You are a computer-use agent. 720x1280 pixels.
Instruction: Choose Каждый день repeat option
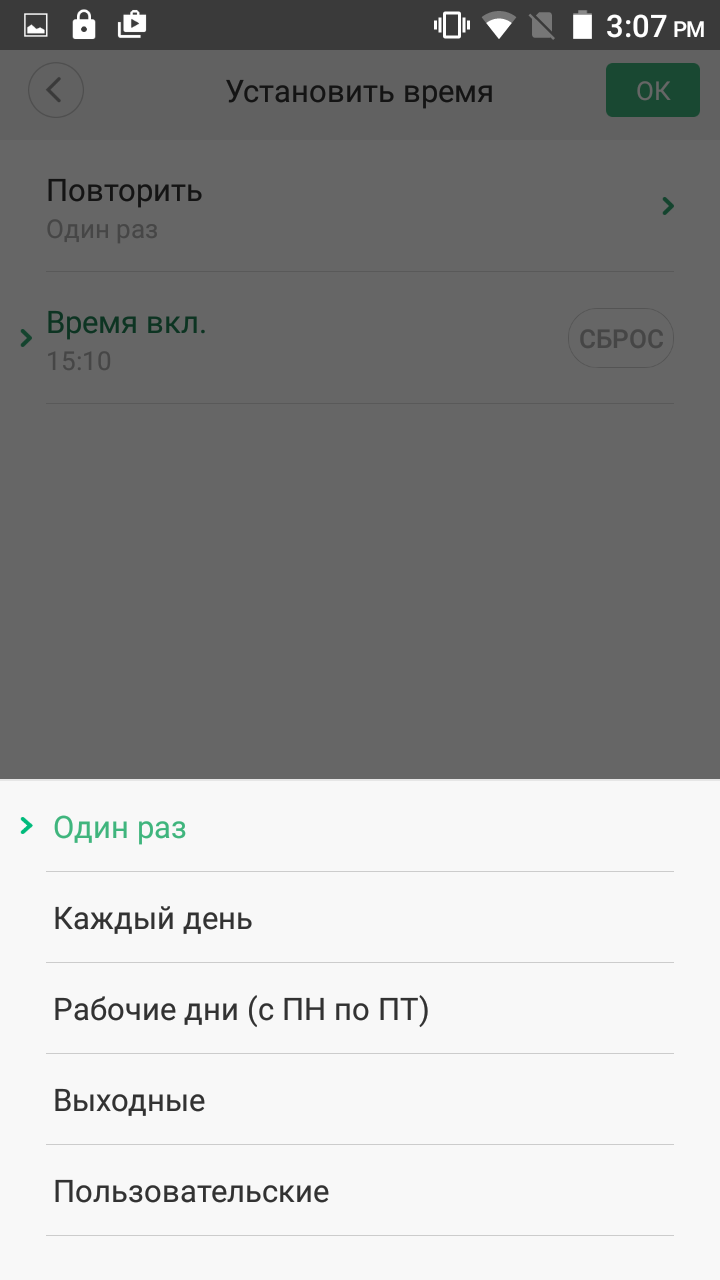[x=153, y=918]
